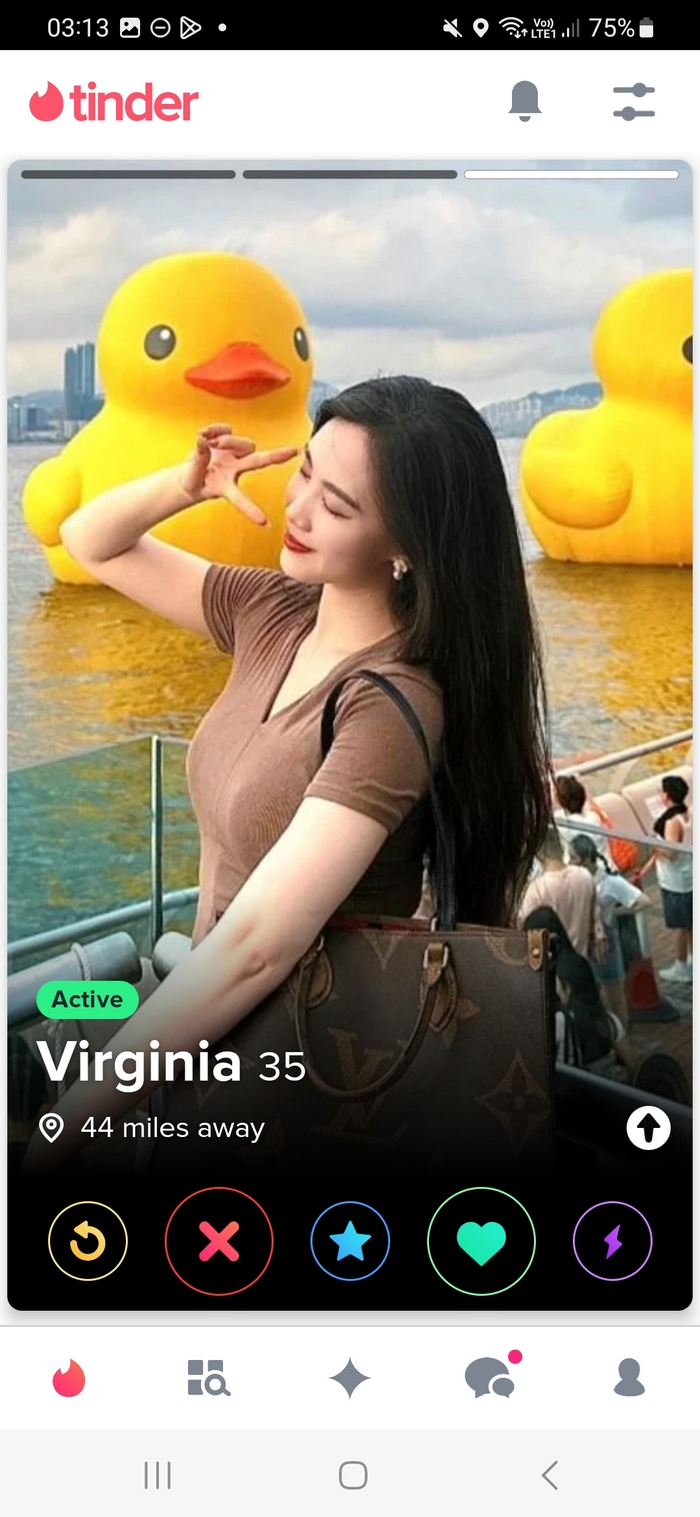This screenshot has height=1517, width=700.
Task: Open the sparkle Gold likes tab
Action: pyautogui.click(x=350, y=1378)
